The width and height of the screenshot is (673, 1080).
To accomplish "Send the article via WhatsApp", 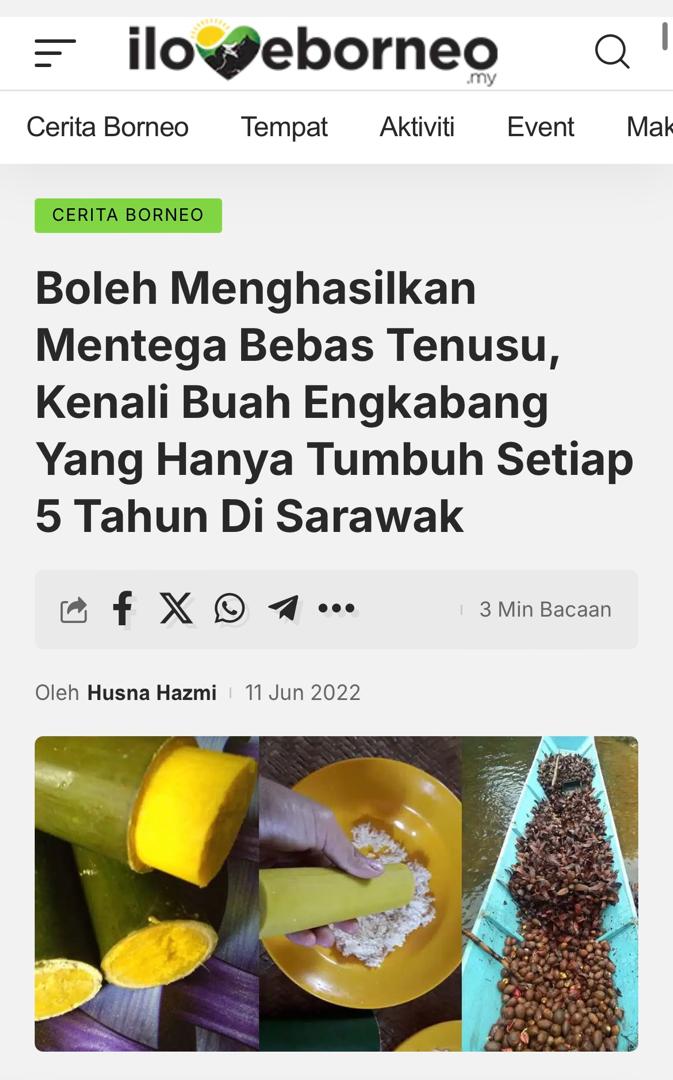I will click(x=229, y=608).
